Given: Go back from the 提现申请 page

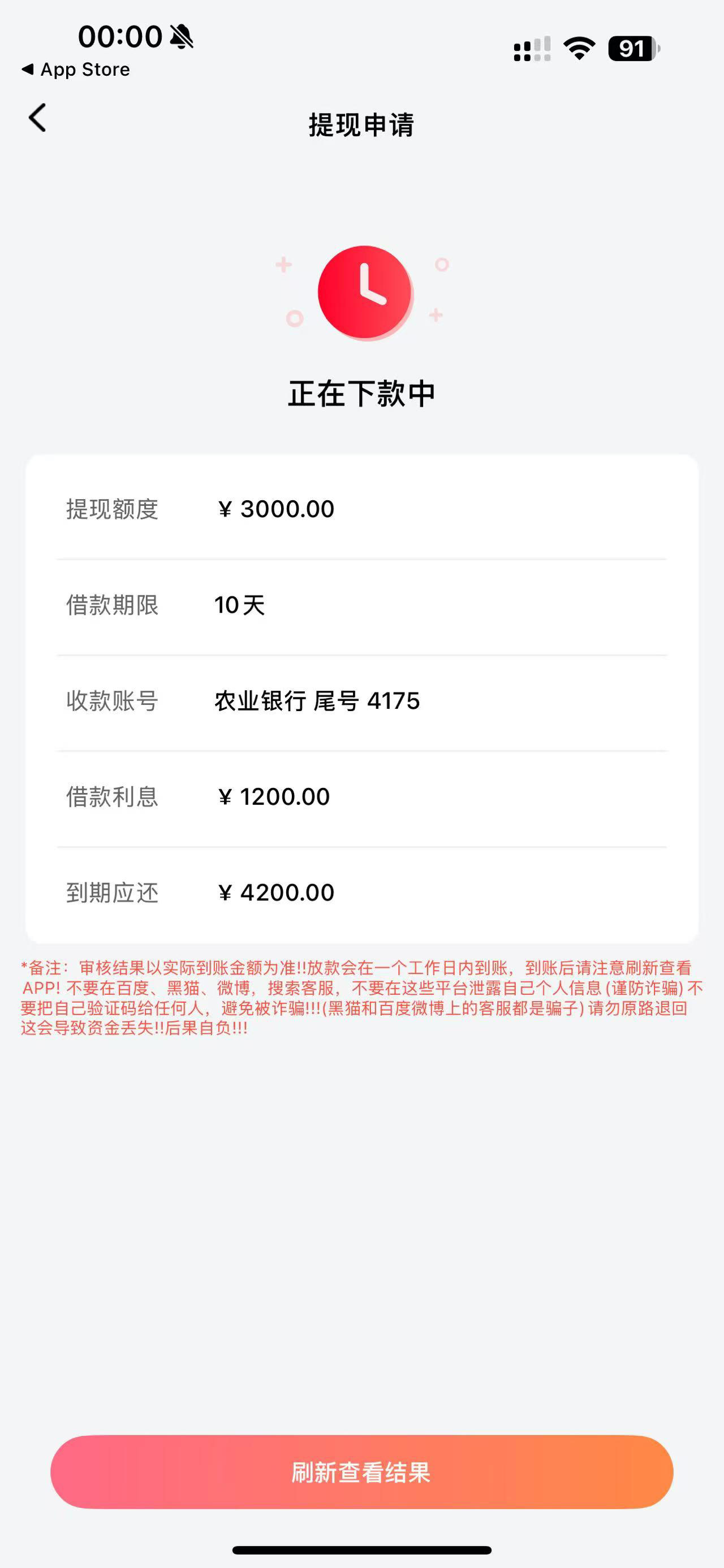Looking at the screenshot, I should (x=37, y=118).
